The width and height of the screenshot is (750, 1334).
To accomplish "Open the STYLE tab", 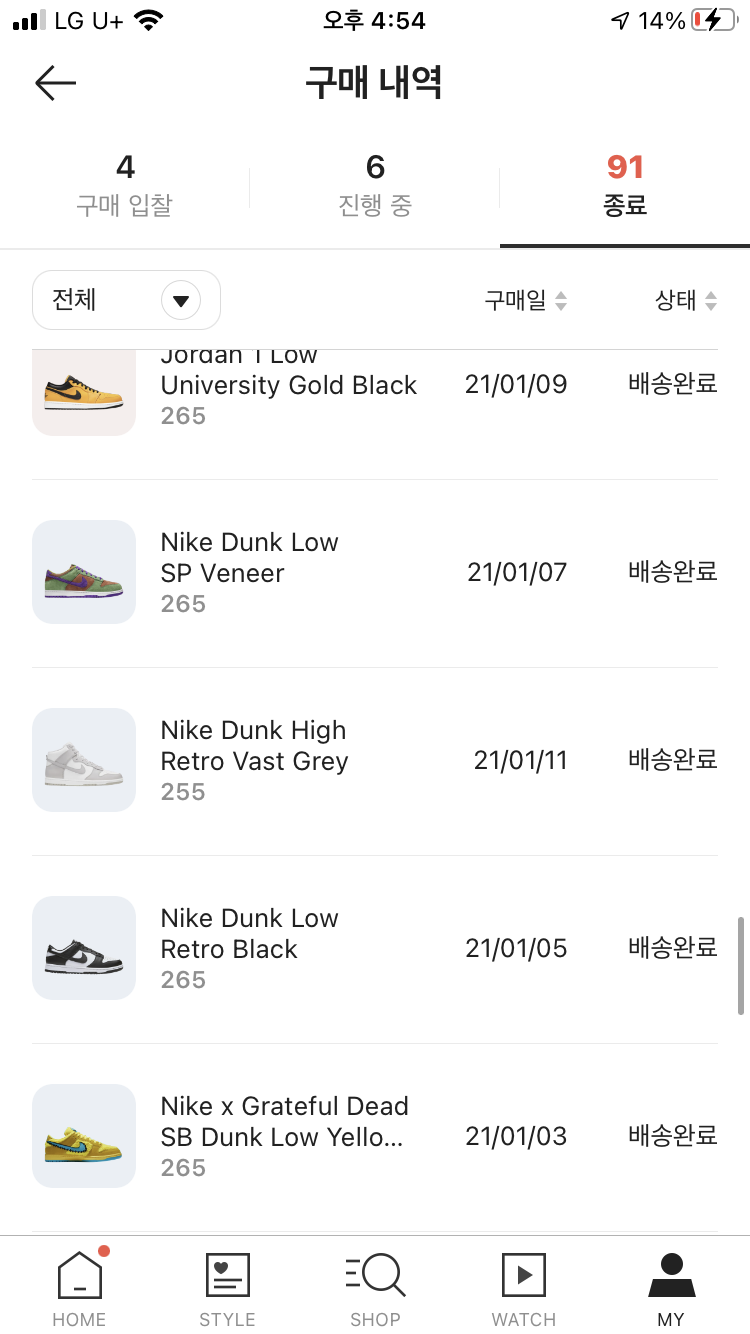I will (227, 1288).
